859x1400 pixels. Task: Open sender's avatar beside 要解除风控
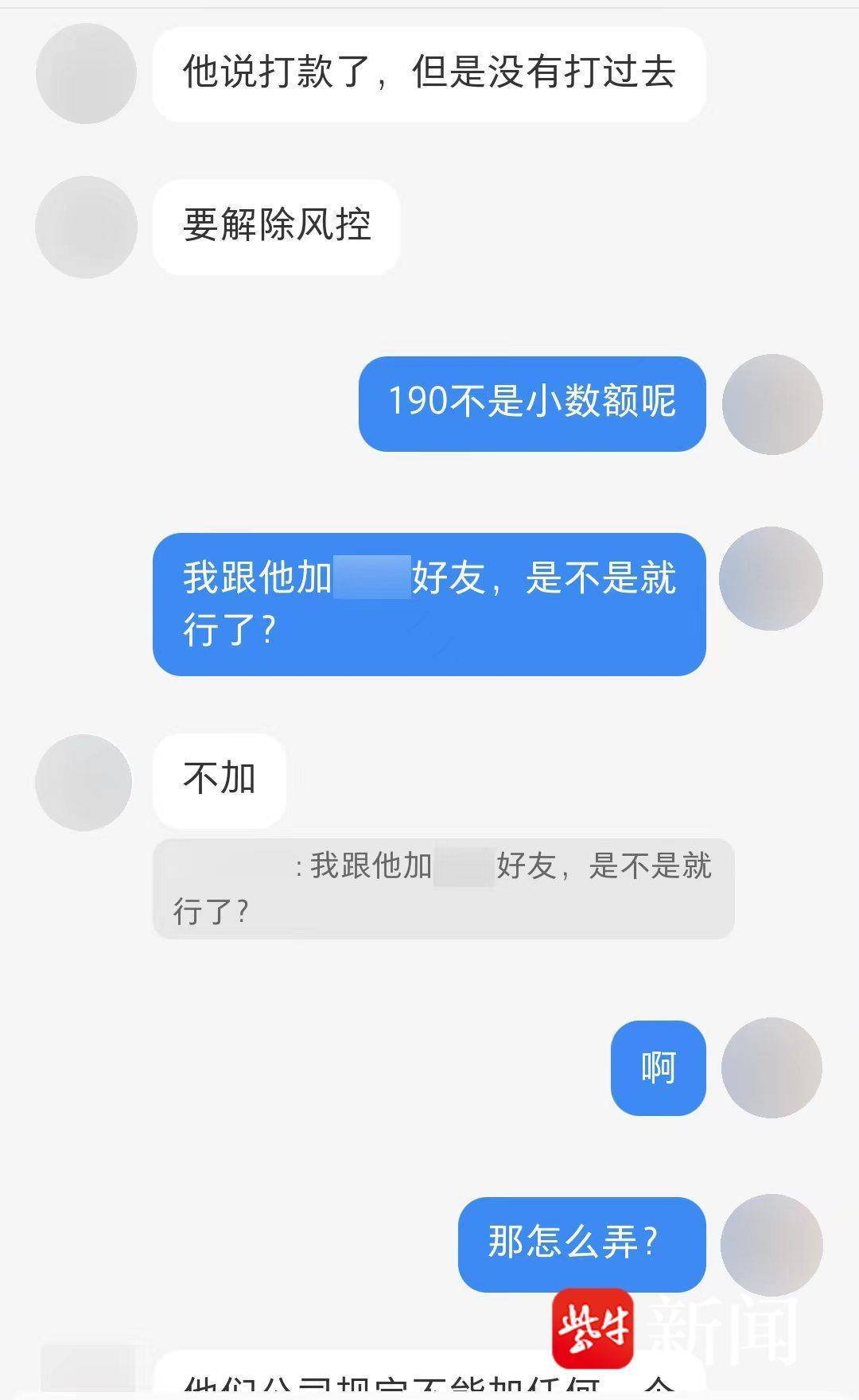point(86,227)
